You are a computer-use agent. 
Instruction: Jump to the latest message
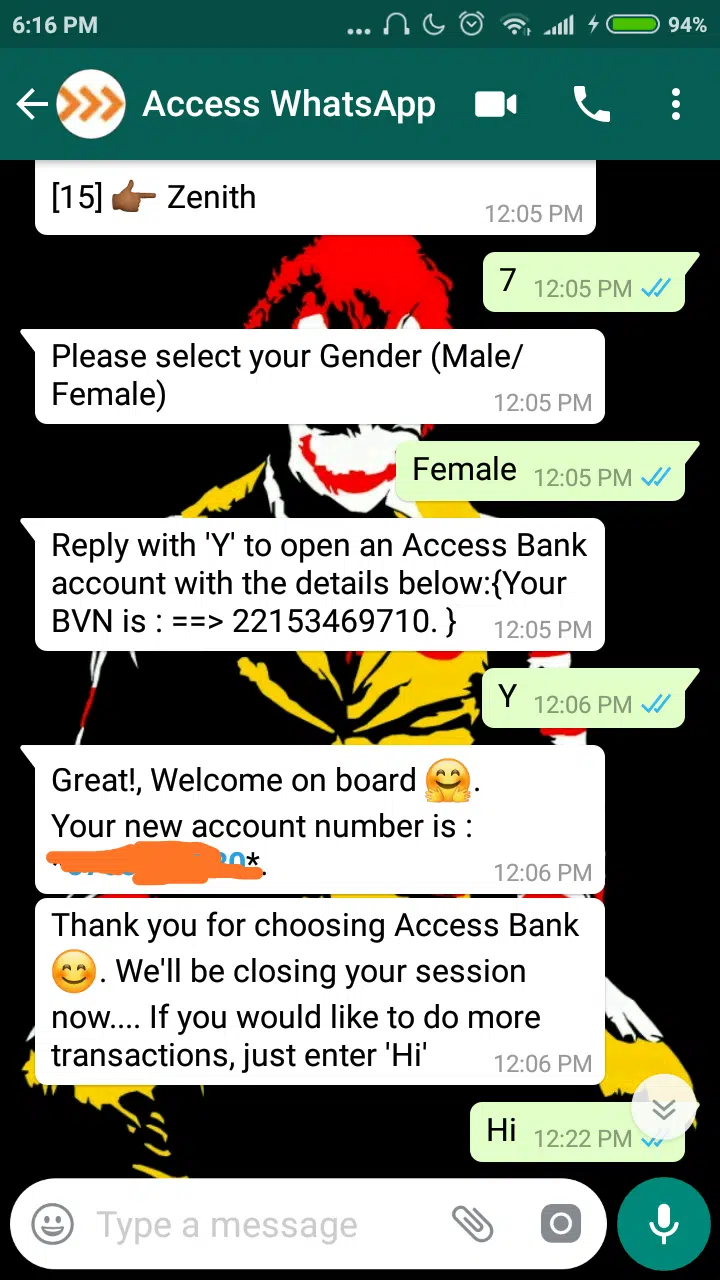(664, 1109)
